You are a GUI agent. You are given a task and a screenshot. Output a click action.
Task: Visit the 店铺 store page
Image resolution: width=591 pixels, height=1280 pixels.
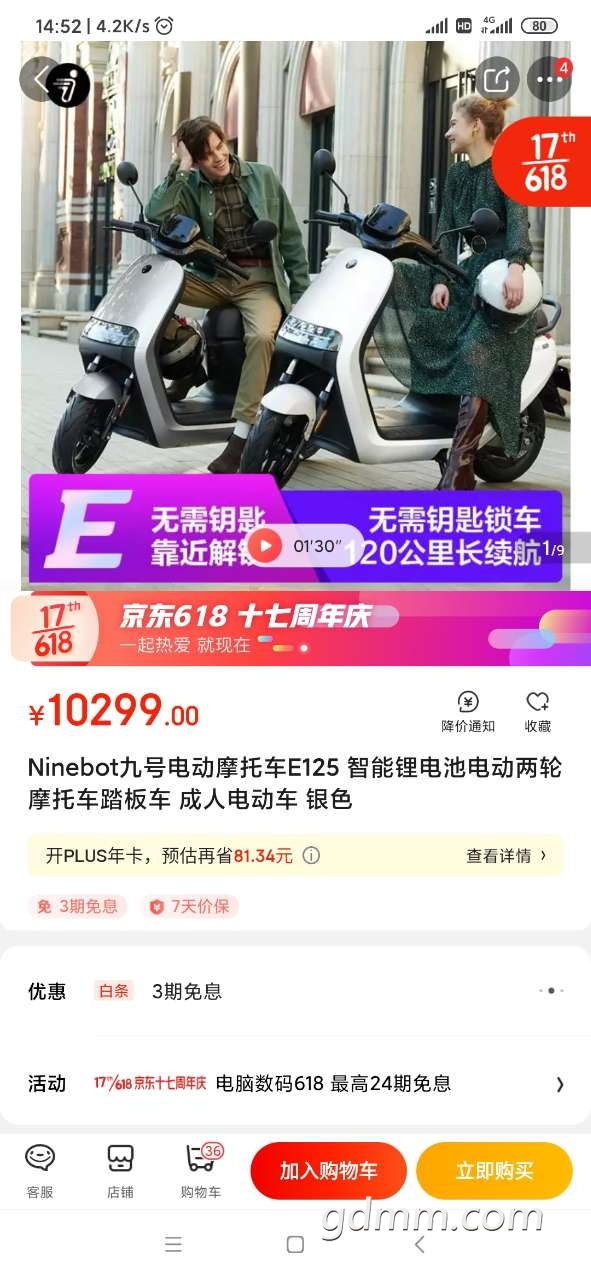coord(120,1171)
